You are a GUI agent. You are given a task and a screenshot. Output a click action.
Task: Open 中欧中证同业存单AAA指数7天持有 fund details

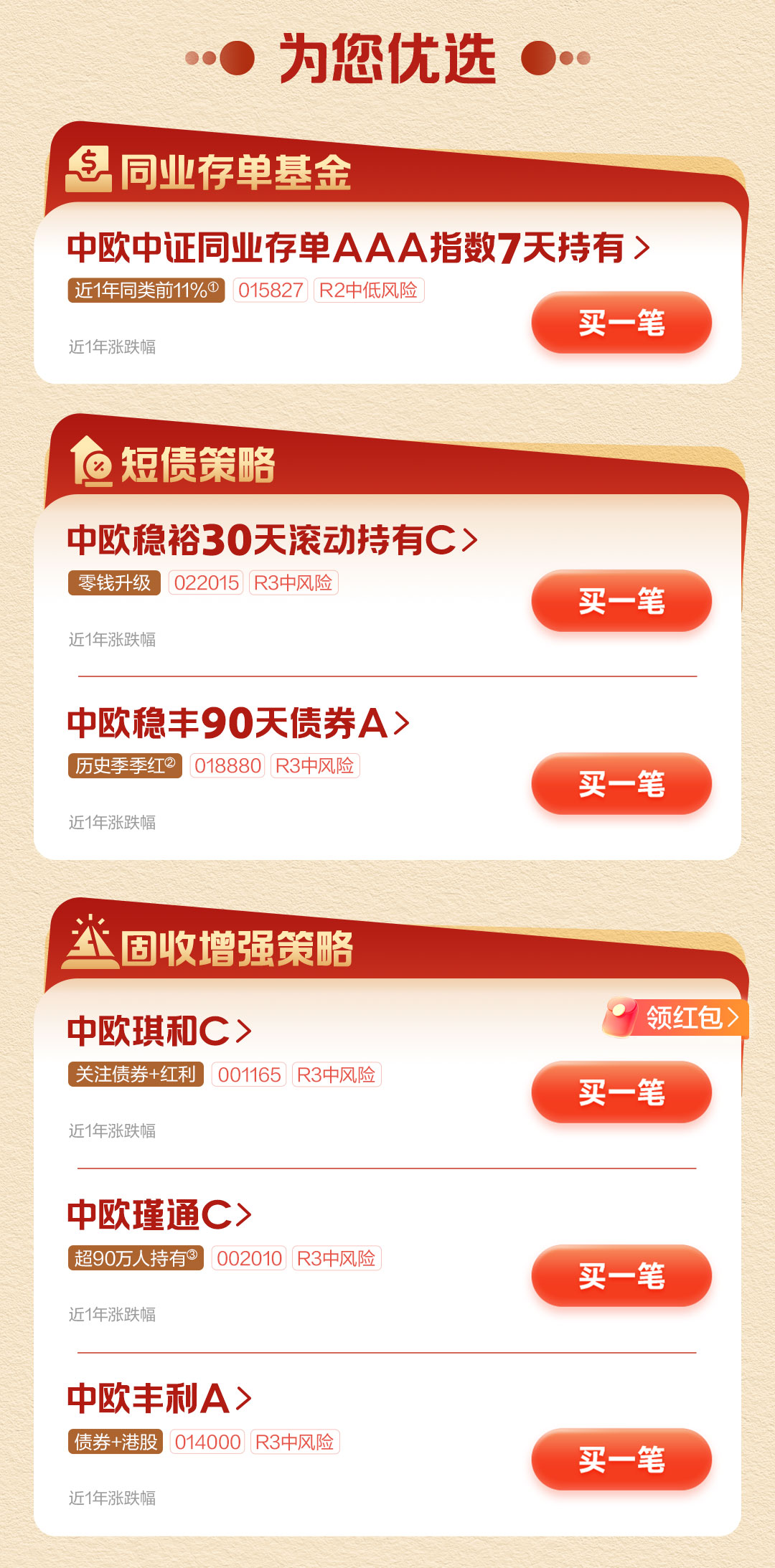click(x=357, y=248)
